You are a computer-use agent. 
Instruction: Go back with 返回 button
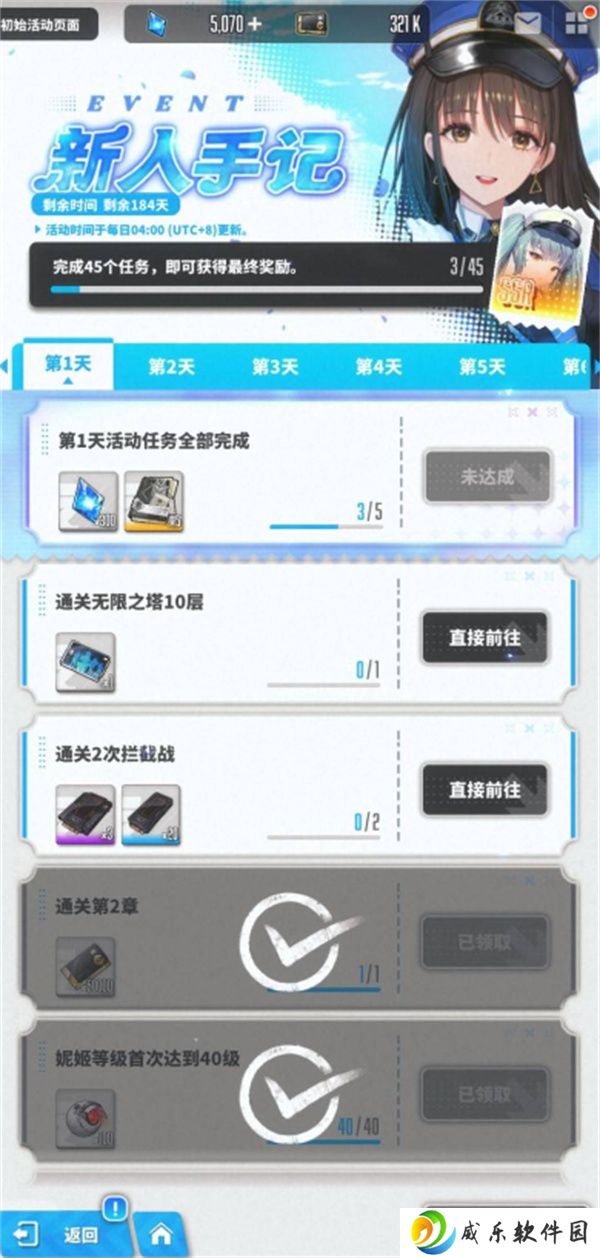[66, 1234]
